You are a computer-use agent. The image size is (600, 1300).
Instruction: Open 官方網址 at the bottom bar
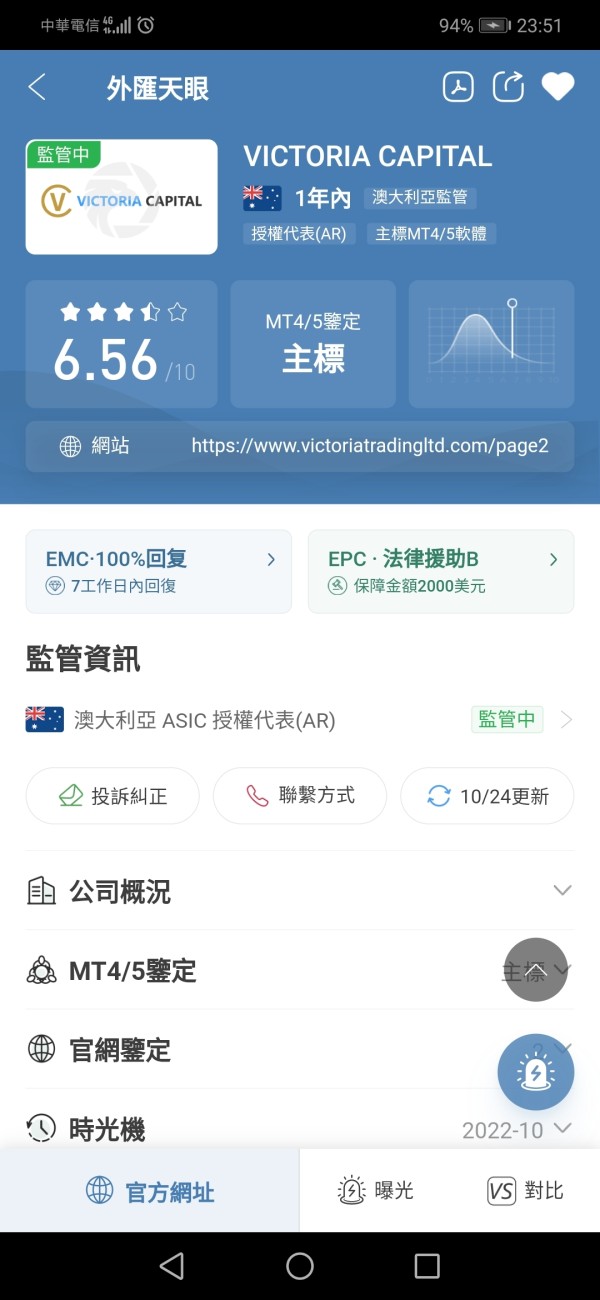[x=150, y=1190]
